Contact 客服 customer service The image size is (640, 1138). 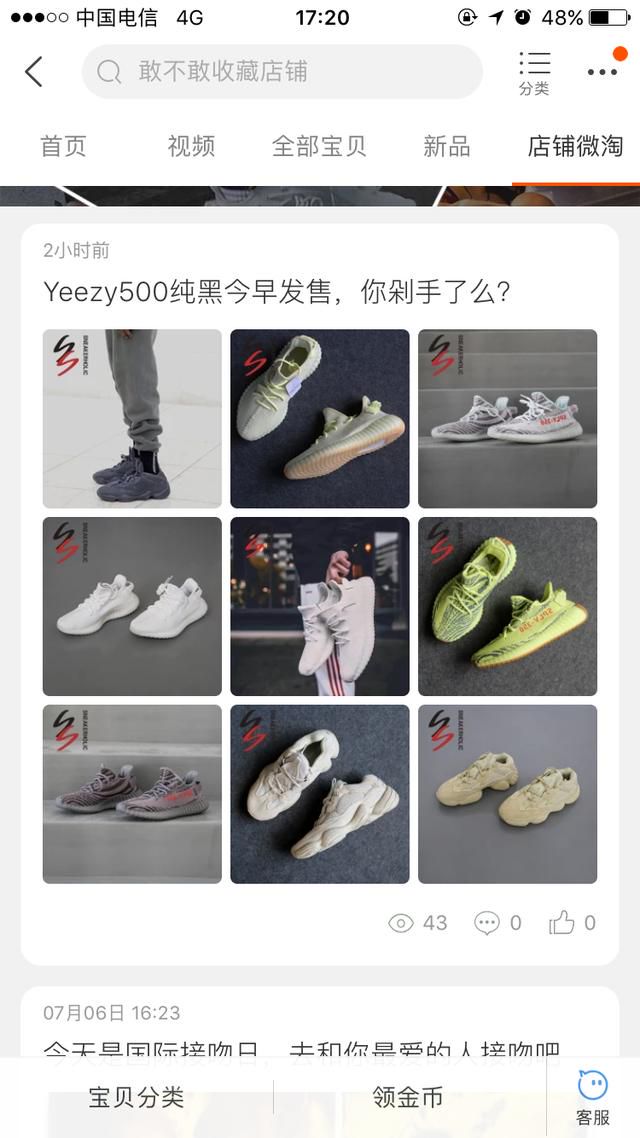tap(592, 1097)
